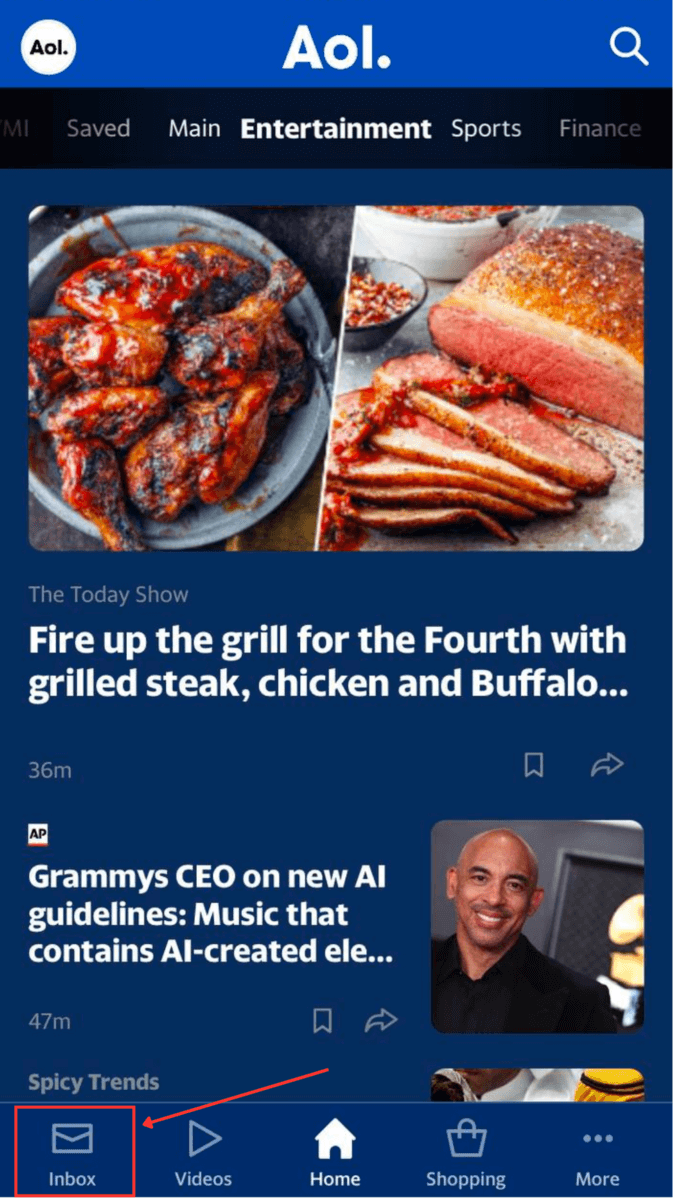This screenshot has height=1200, width=675.
Task: Switch to the Saved tab
Action: (x=98, y=128)
